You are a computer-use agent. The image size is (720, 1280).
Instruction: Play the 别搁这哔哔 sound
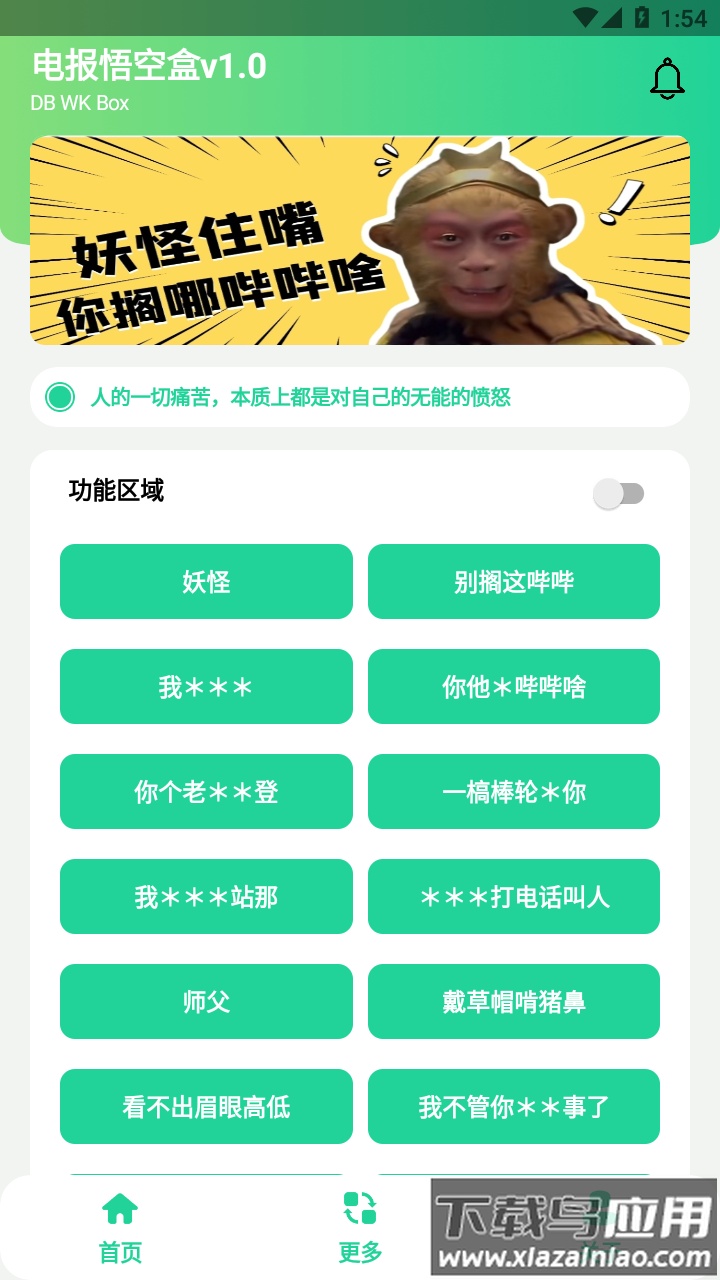513,581
